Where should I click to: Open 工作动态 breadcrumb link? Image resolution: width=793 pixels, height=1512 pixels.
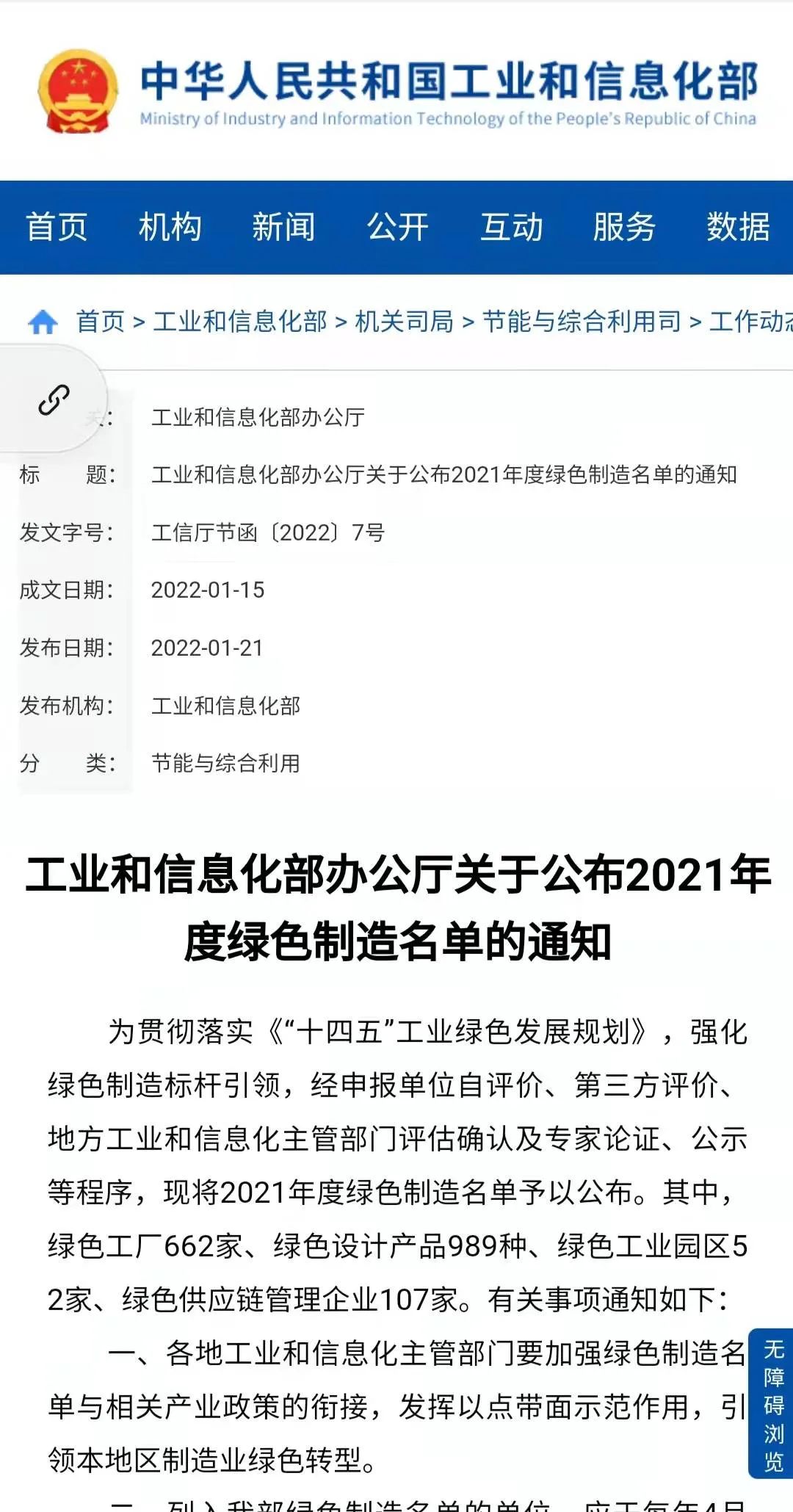(x=750, y=322)
